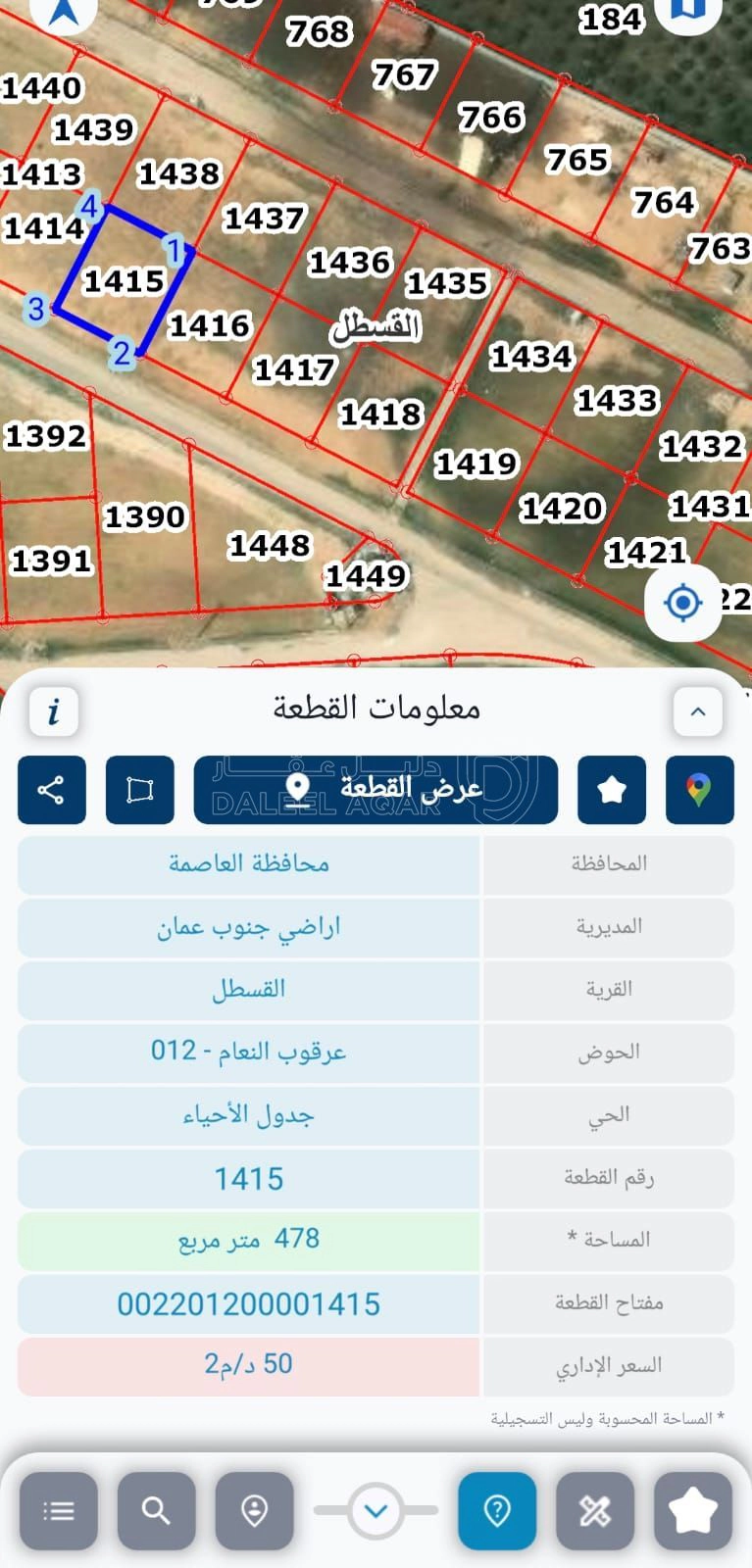
Task: Center map using the crosshair locate icon
Action: (682, 603)
